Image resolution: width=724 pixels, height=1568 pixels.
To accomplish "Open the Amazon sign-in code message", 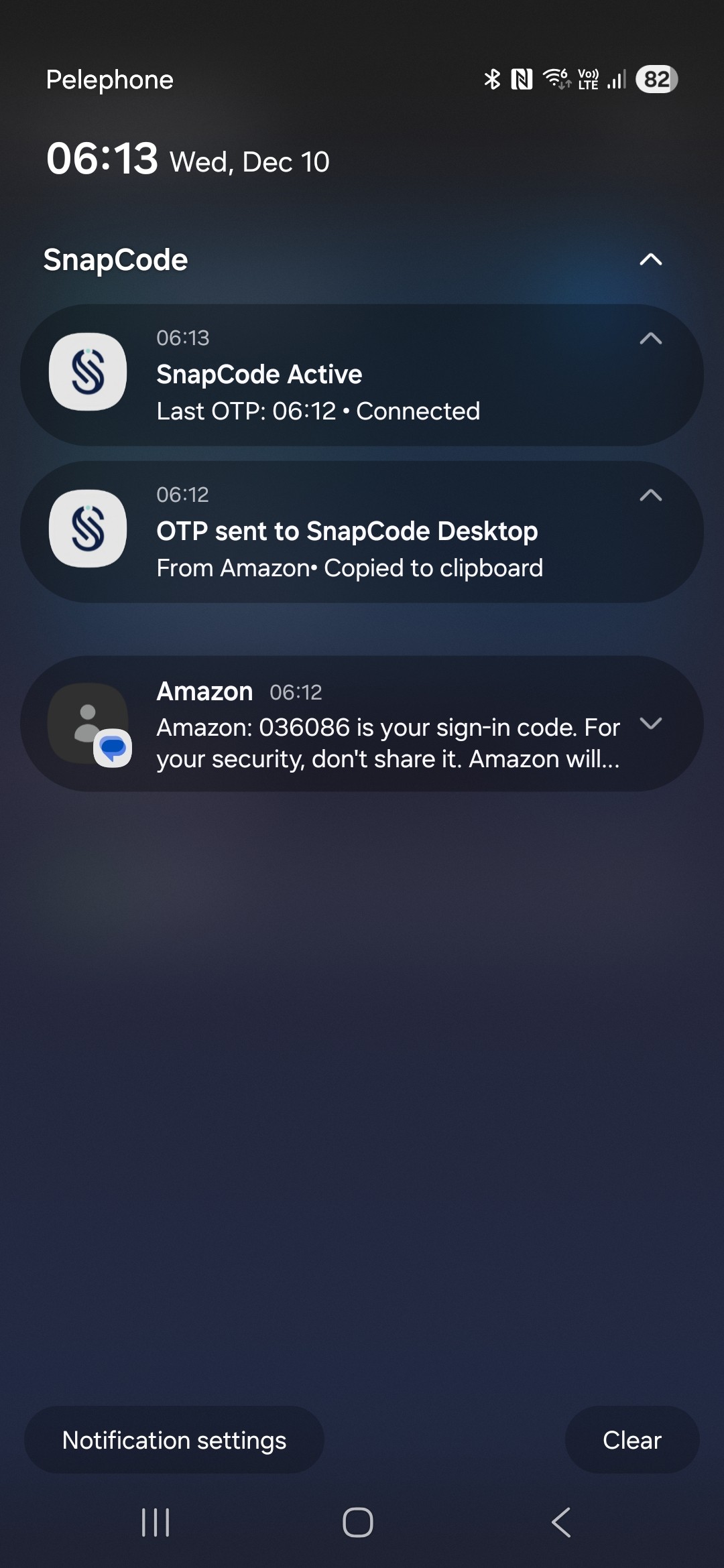I will pyautogui.click(x=375, y=727).
